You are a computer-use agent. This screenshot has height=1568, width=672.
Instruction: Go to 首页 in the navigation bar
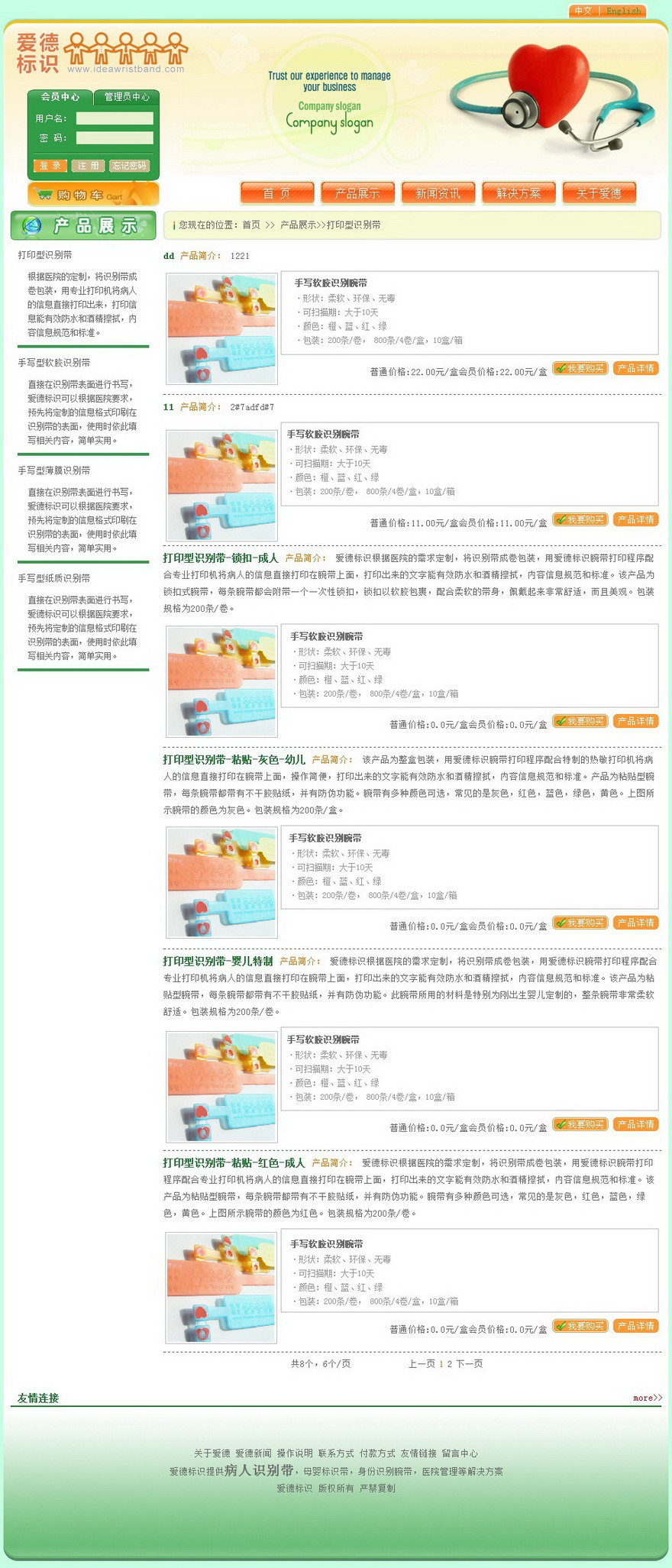(x=276, y=193)
